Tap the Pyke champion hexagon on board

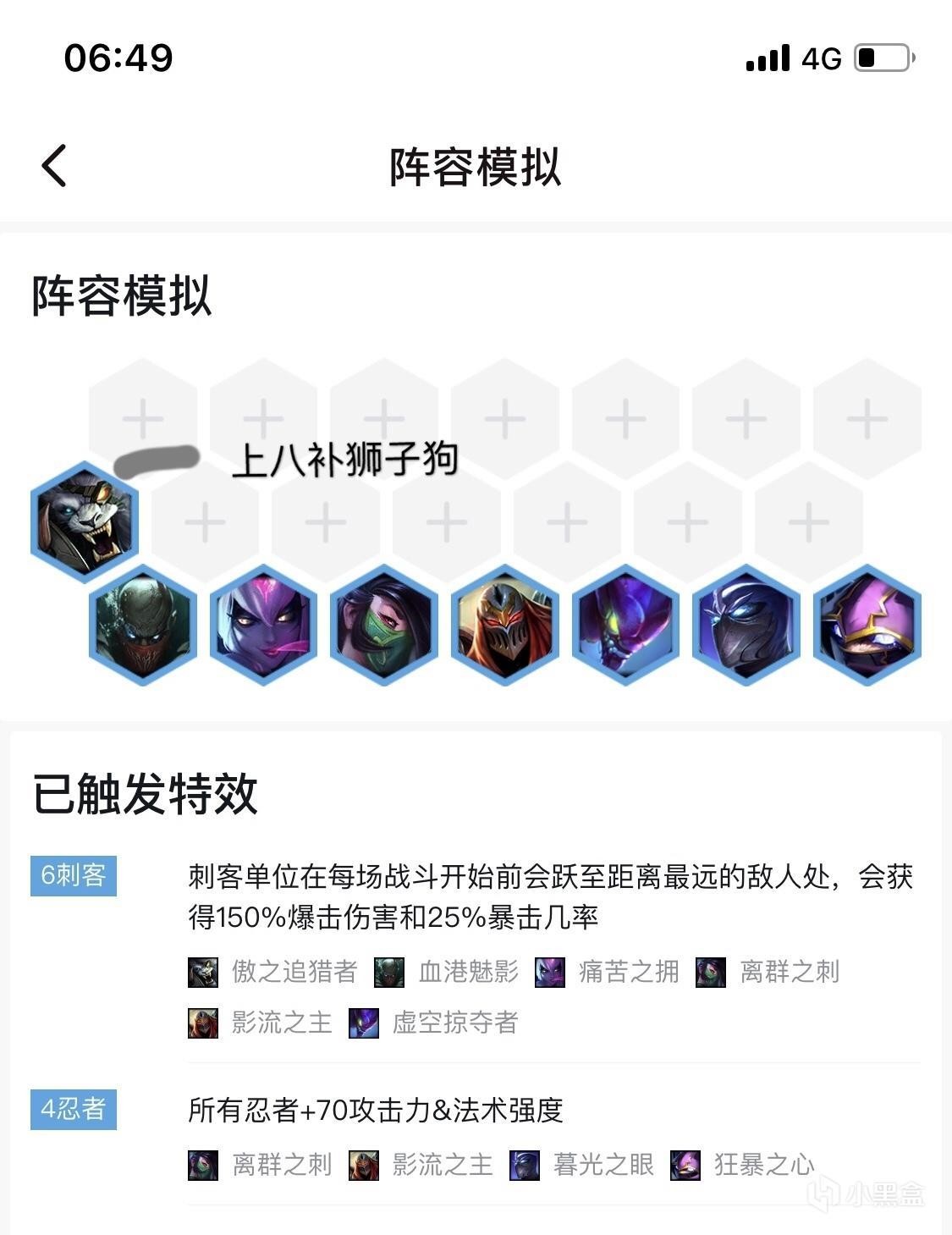(x=143, y=625)
